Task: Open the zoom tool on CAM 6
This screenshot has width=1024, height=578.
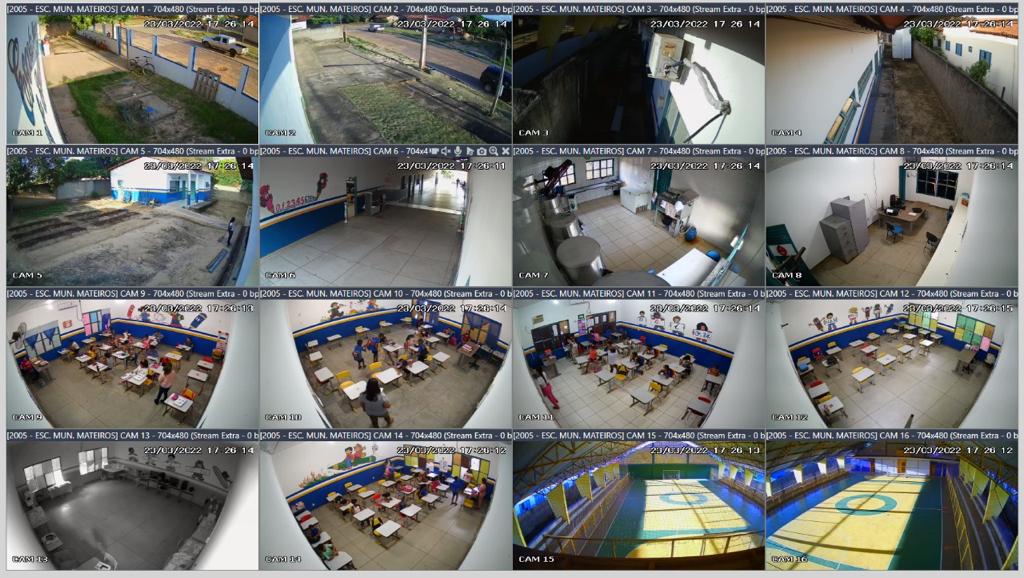Action: pos(493,151)
